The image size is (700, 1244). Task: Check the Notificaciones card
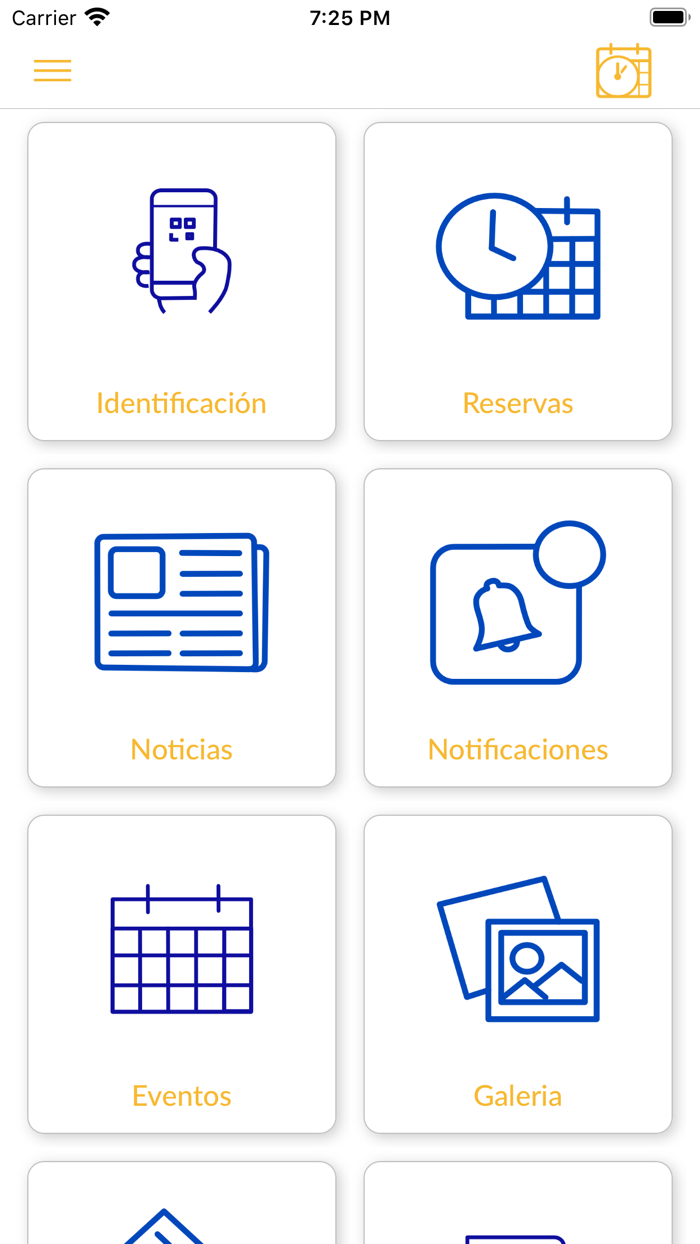518,627
